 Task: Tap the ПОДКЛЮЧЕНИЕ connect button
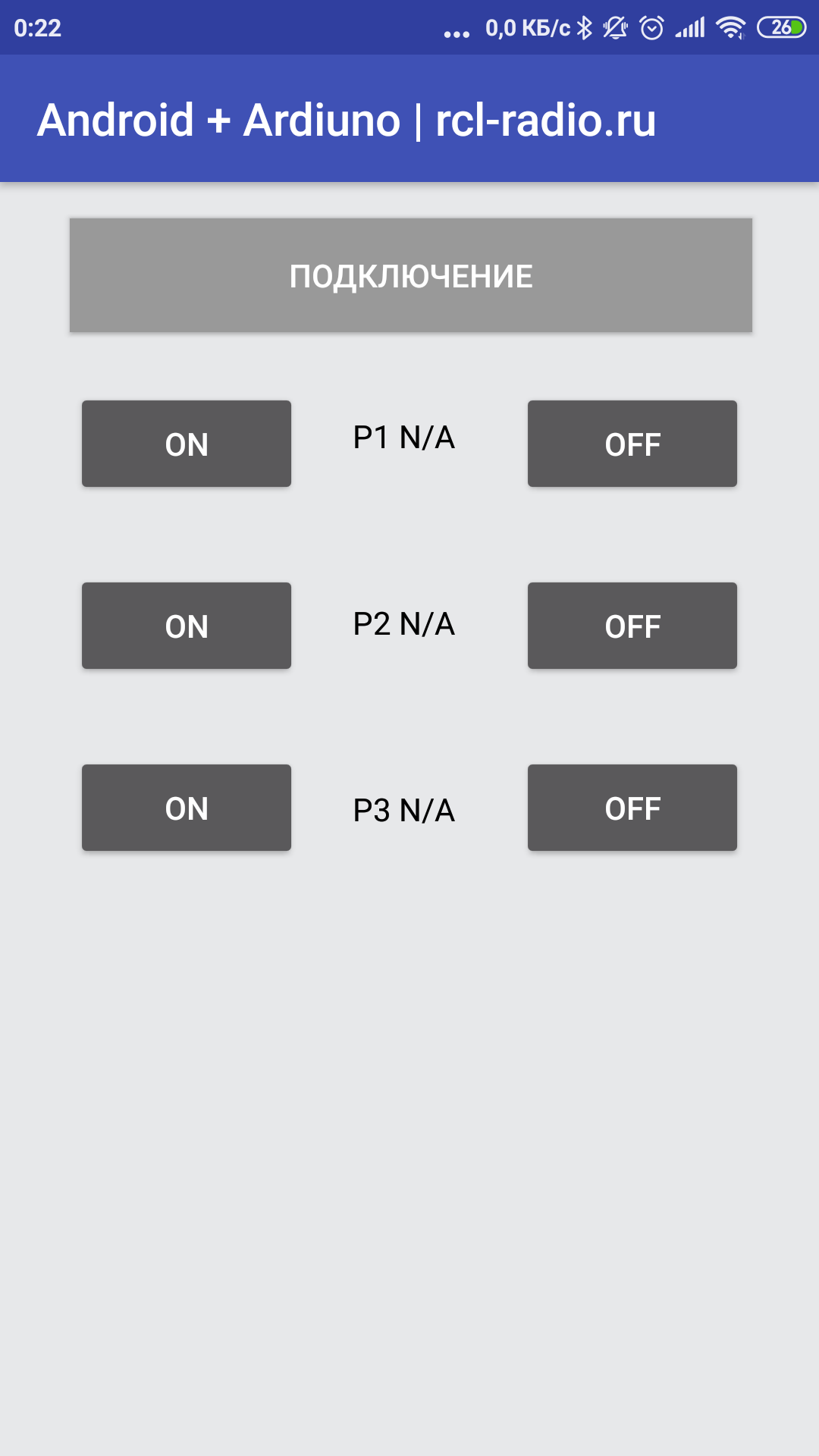(x=410, y=275)
